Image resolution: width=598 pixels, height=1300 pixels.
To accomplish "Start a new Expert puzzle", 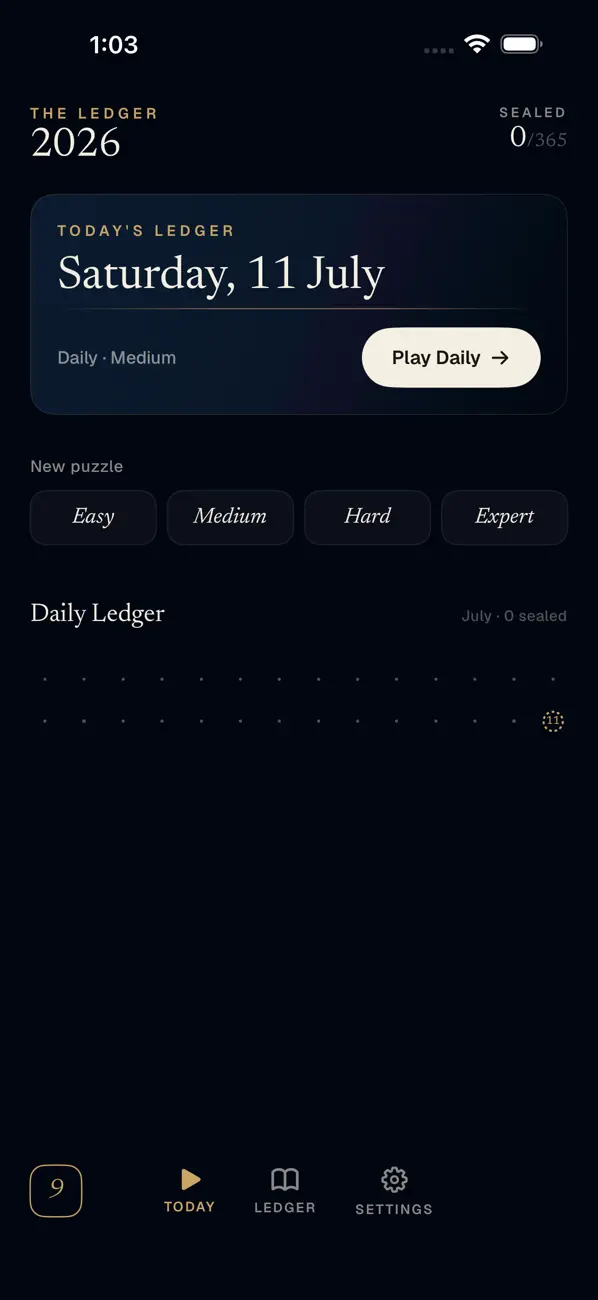I will click(x=504, y=517).
